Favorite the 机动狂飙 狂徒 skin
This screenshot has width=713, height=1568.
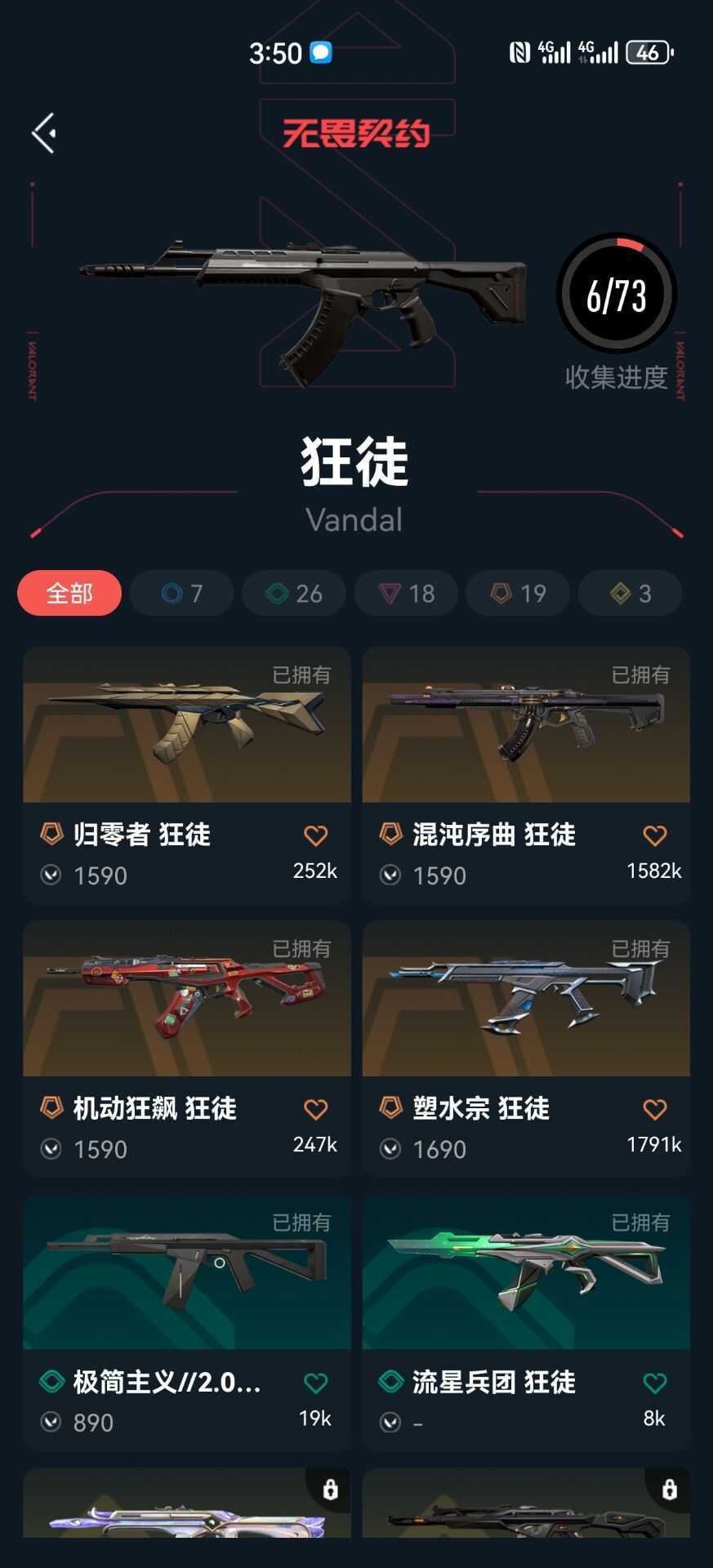[x=316, y=1109]
